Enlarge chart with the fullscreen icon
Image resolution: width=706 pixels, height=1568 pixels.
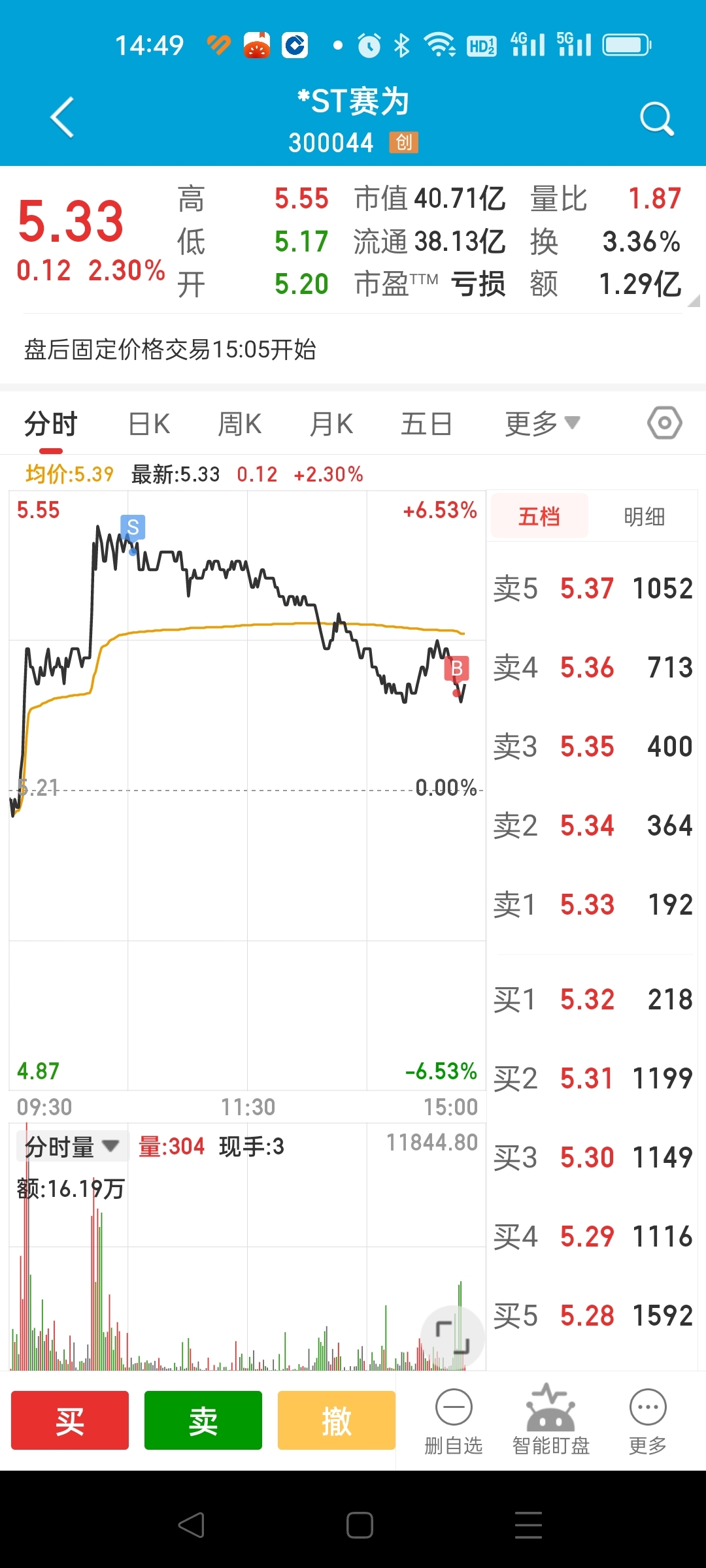pos(453,1337)
